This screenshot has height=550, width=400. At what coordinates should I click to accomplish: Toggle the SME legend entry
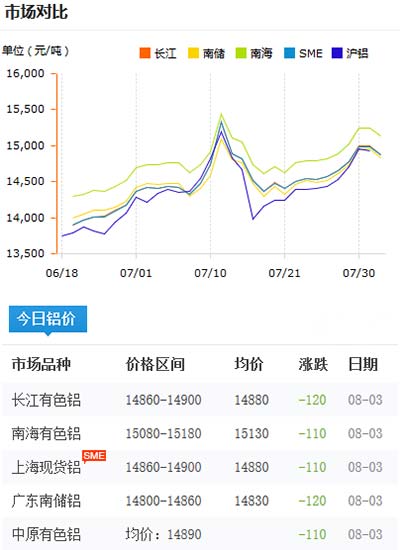(x=303, y=53)
